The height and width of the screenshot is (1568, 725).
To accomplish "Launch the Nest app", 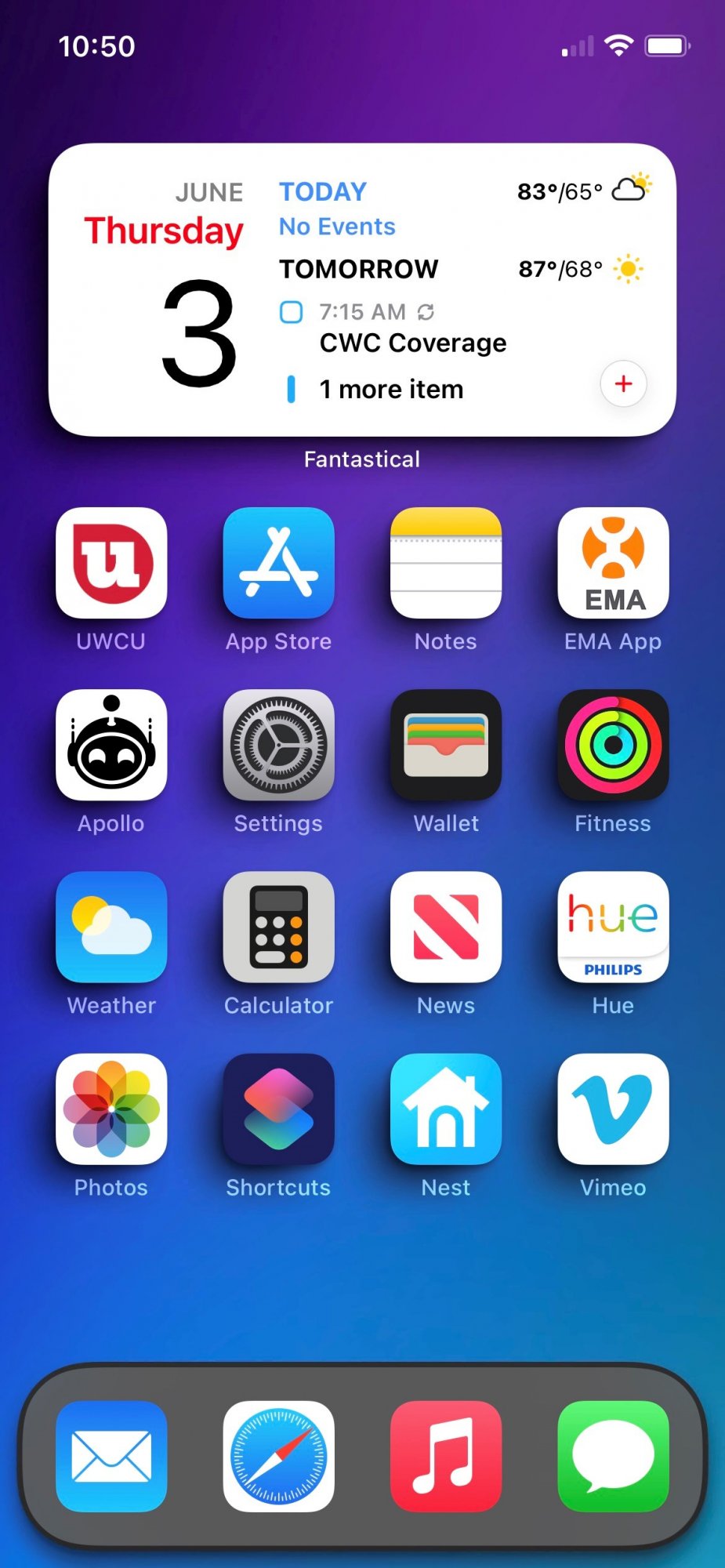I will pyautogui.click(x=446, y=1109).
